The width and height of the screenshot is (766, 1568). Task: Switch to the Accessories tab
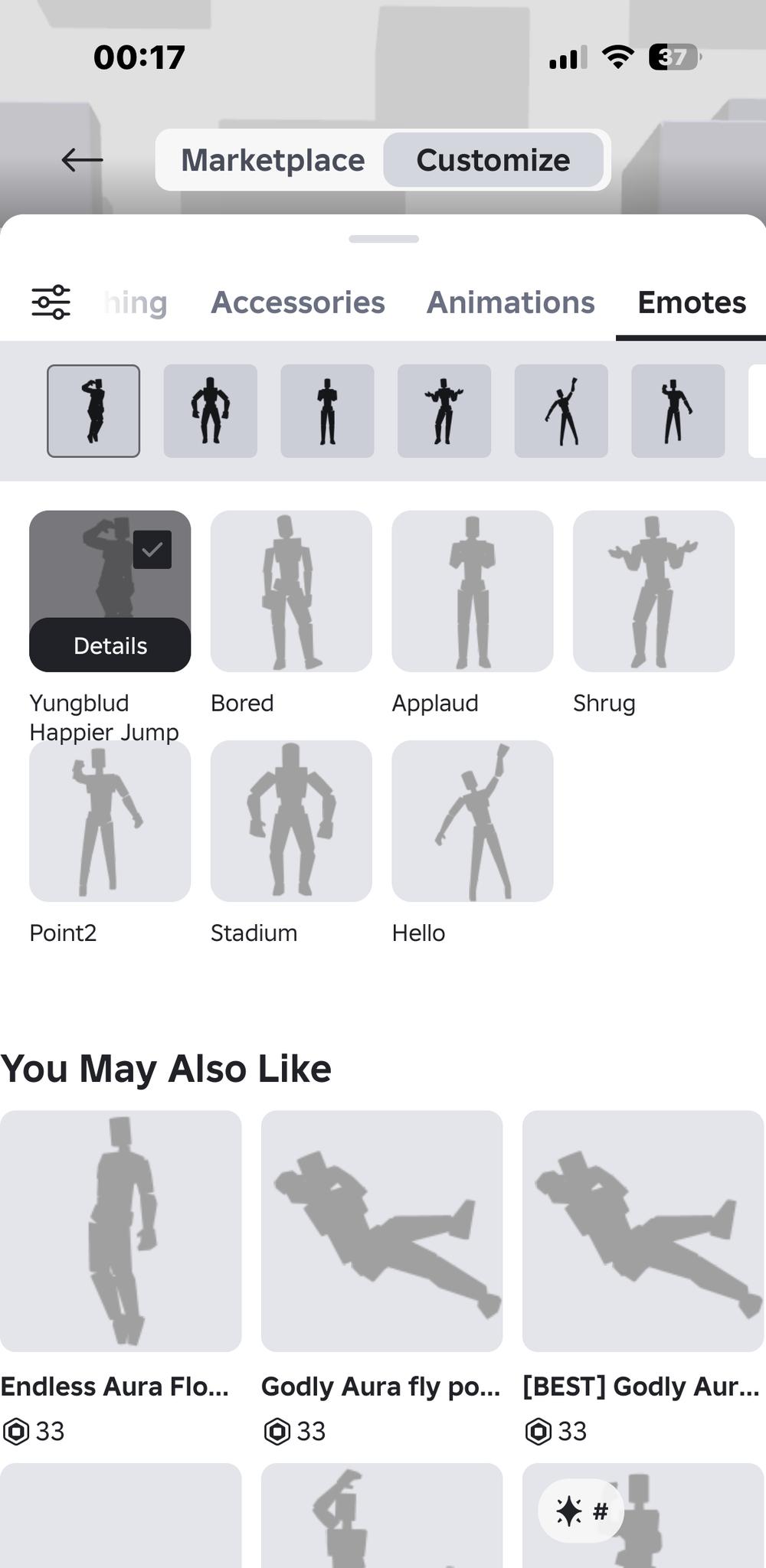[298, 302]
